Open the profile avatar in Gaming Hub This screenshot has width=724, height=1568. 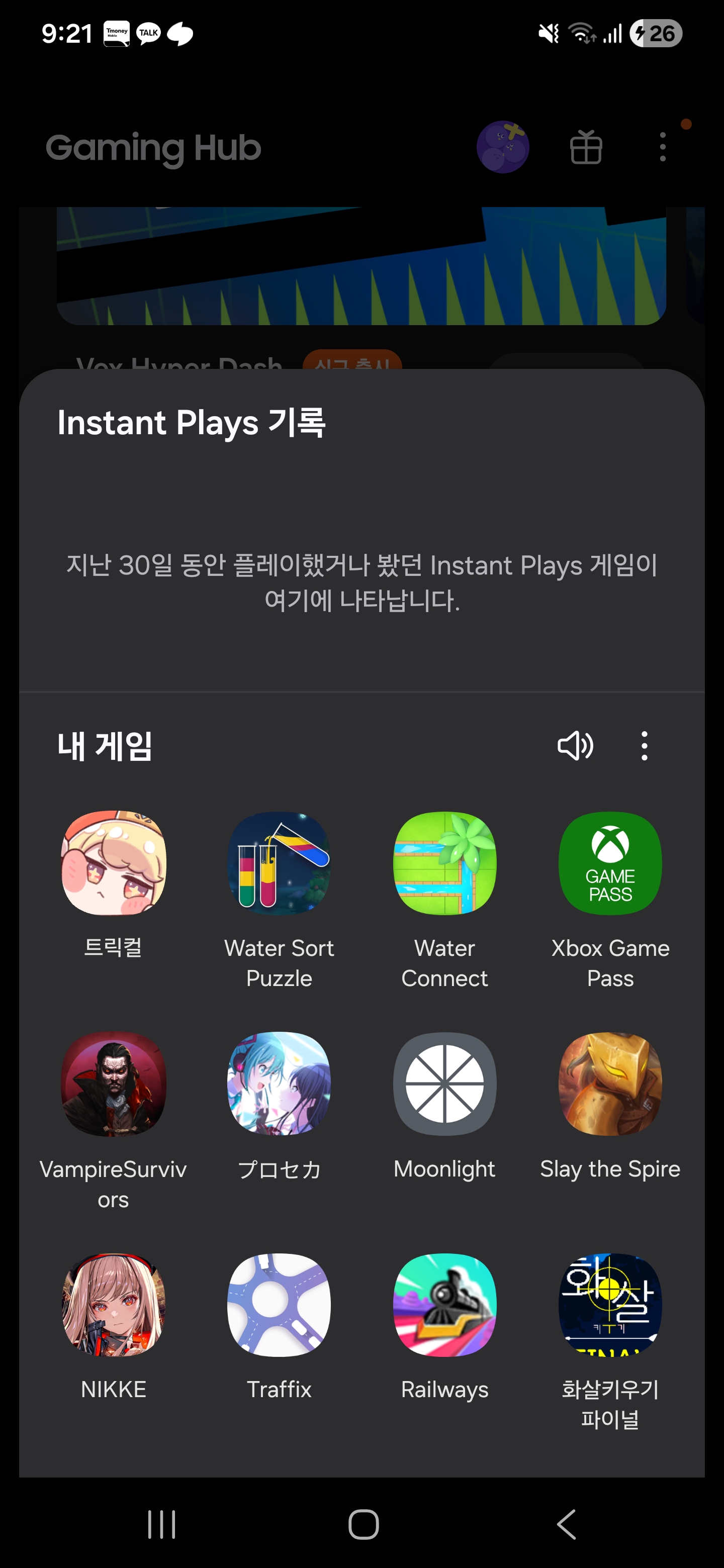pyautogui.click(x=502, y=147)
